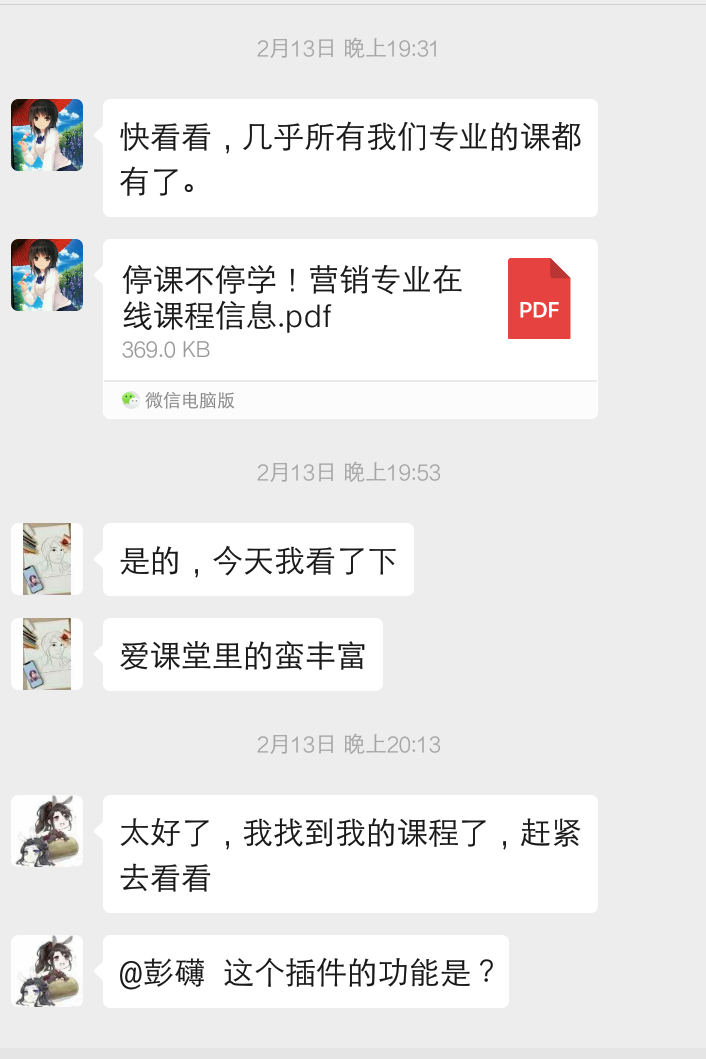Open the avatar next to 快看看 message
Viewport: 706px width, 1059px height.
[47, 135]
